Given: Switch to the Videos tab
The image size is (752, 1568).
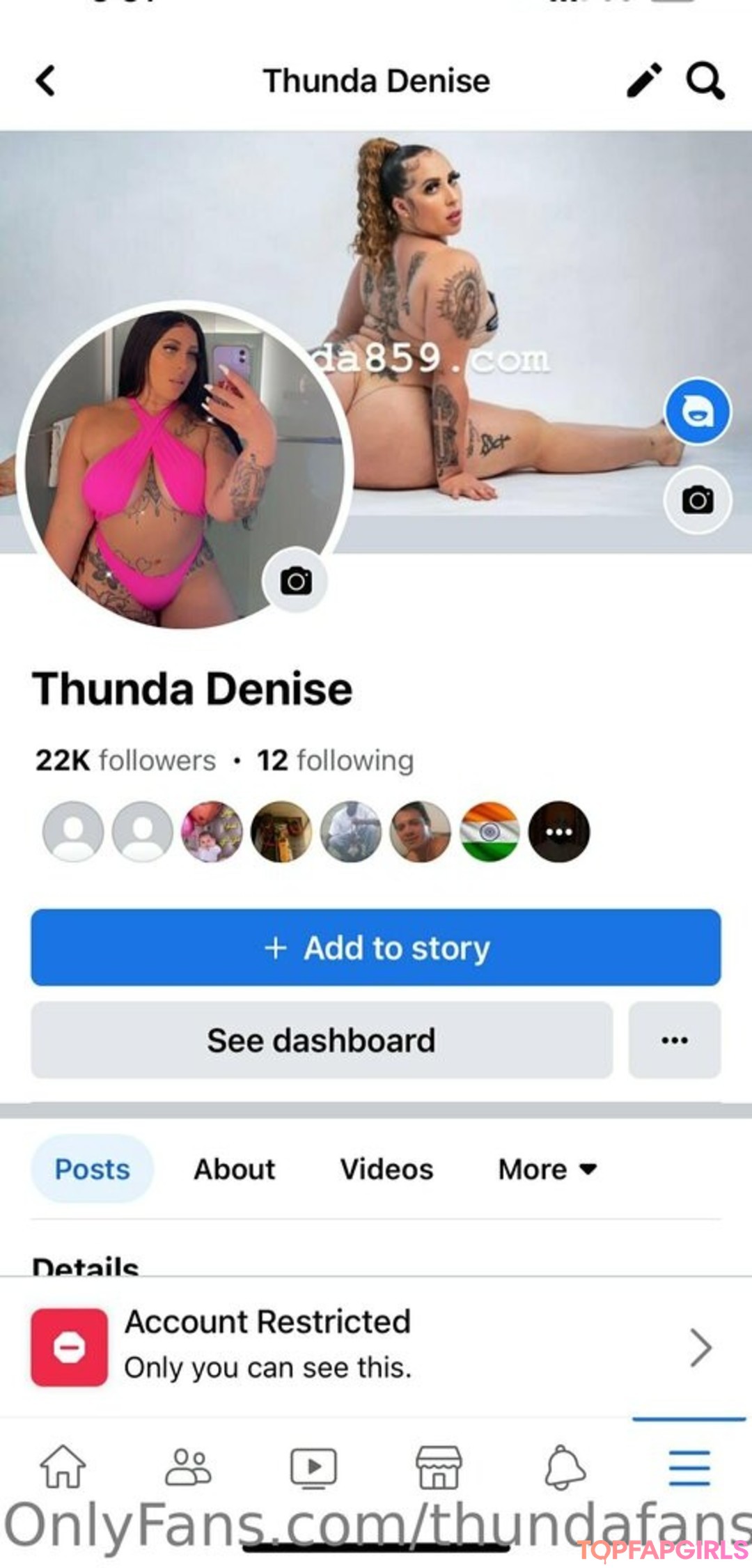Looking at the screenshot, I should click(x=386, y=1169).
